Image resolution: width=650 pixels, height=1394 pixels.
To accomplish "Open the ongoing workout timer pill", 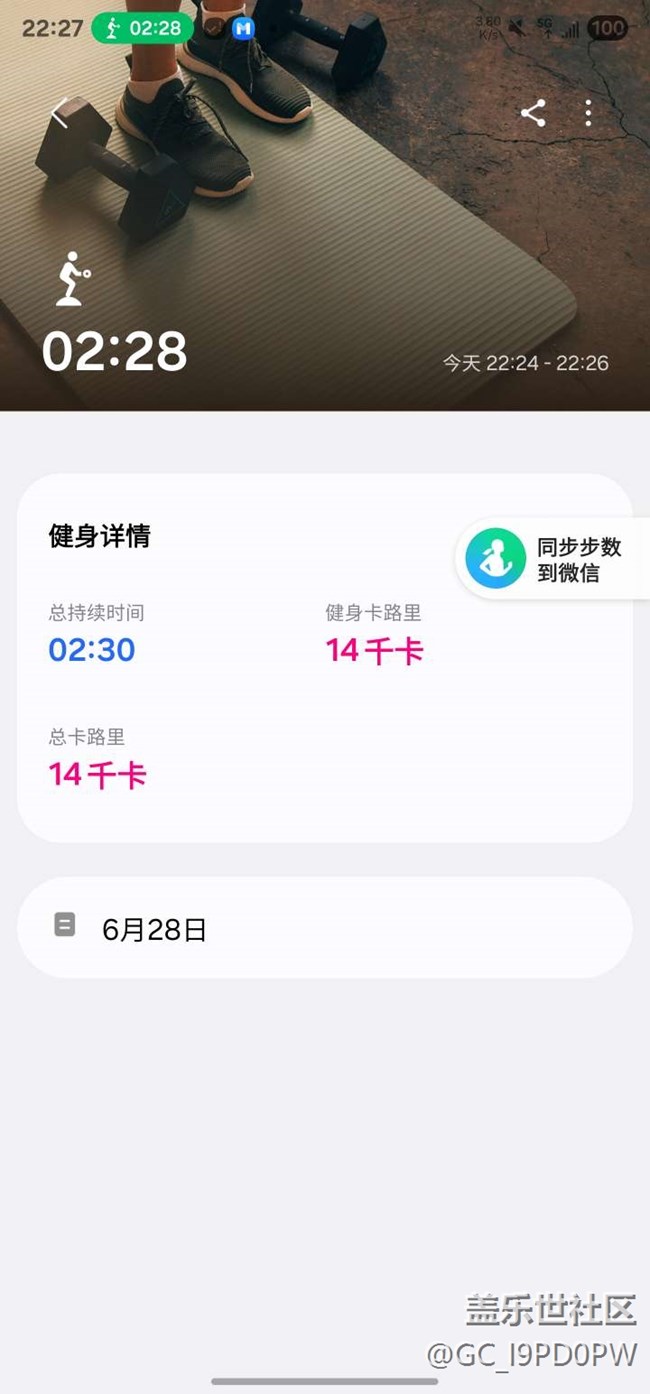I will click(x=142, y=28).
